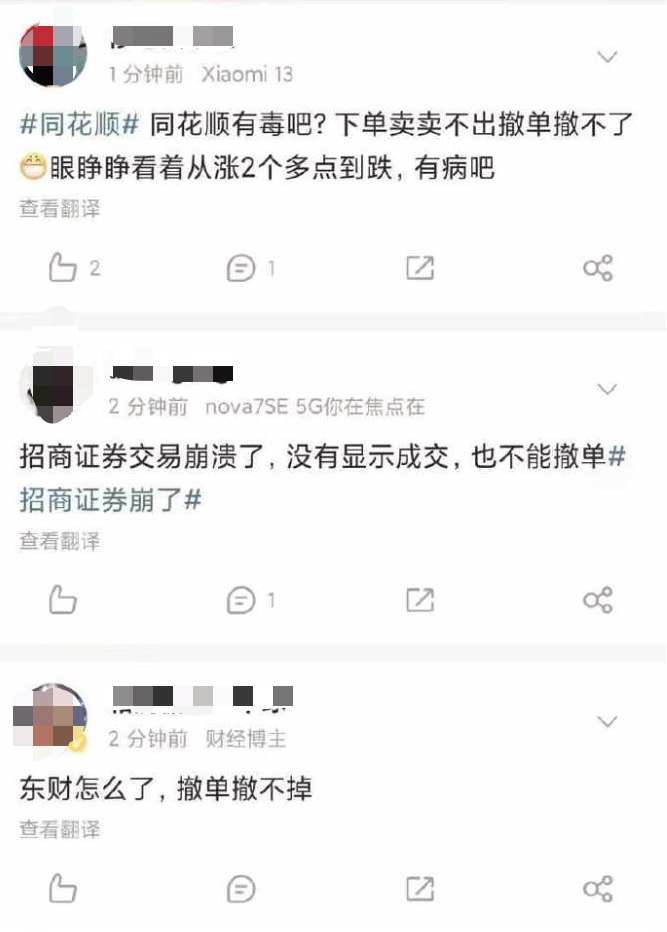Repost the 东财怎么了 post
The height and width of the screenshot is (932, 667).
point(419,888)
